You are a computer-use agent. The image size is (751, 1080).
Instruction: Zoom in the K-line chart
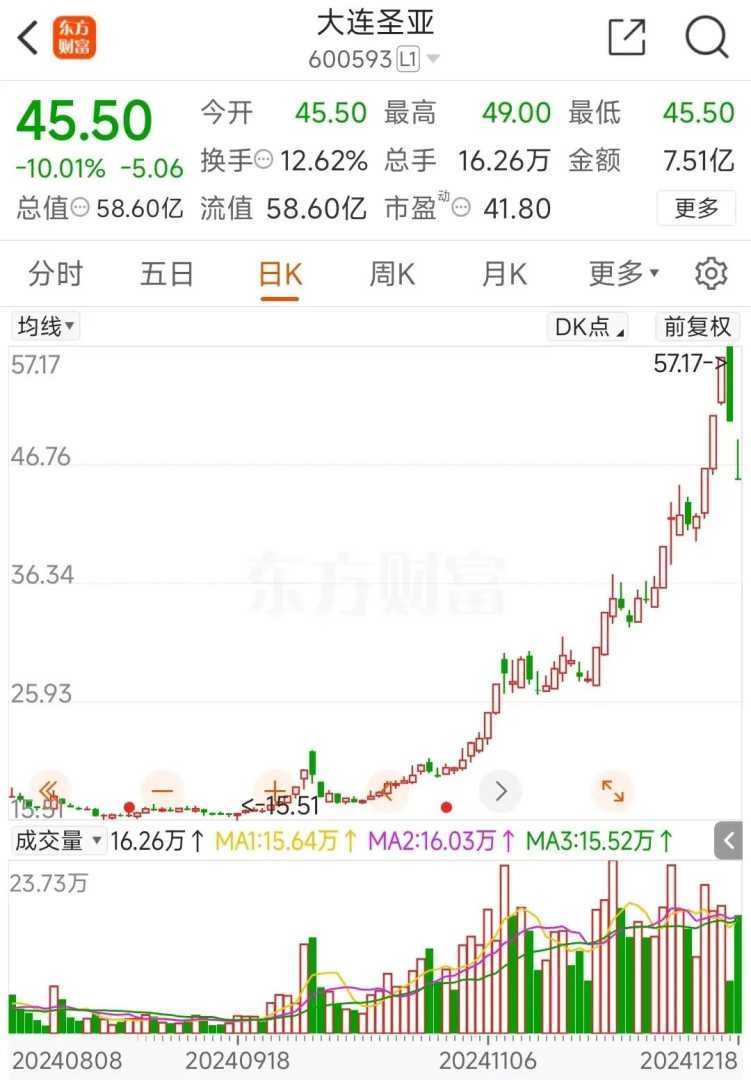click(x=274, y=791)
